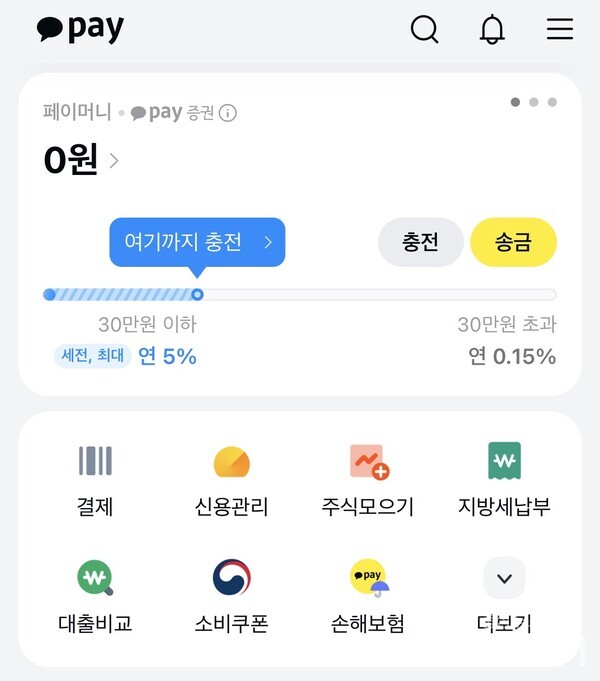Image resolution: width=600 pixels, height=681 pixels.
Task: Open 주식모으기
Action: [x=367, y=479]
